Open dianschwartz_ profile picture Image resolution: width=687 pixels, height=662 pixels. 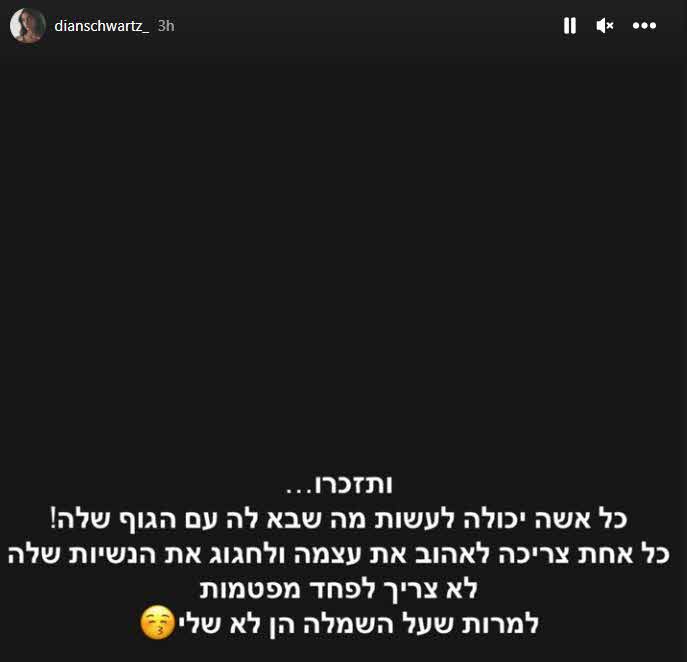[x=27, y=26]
